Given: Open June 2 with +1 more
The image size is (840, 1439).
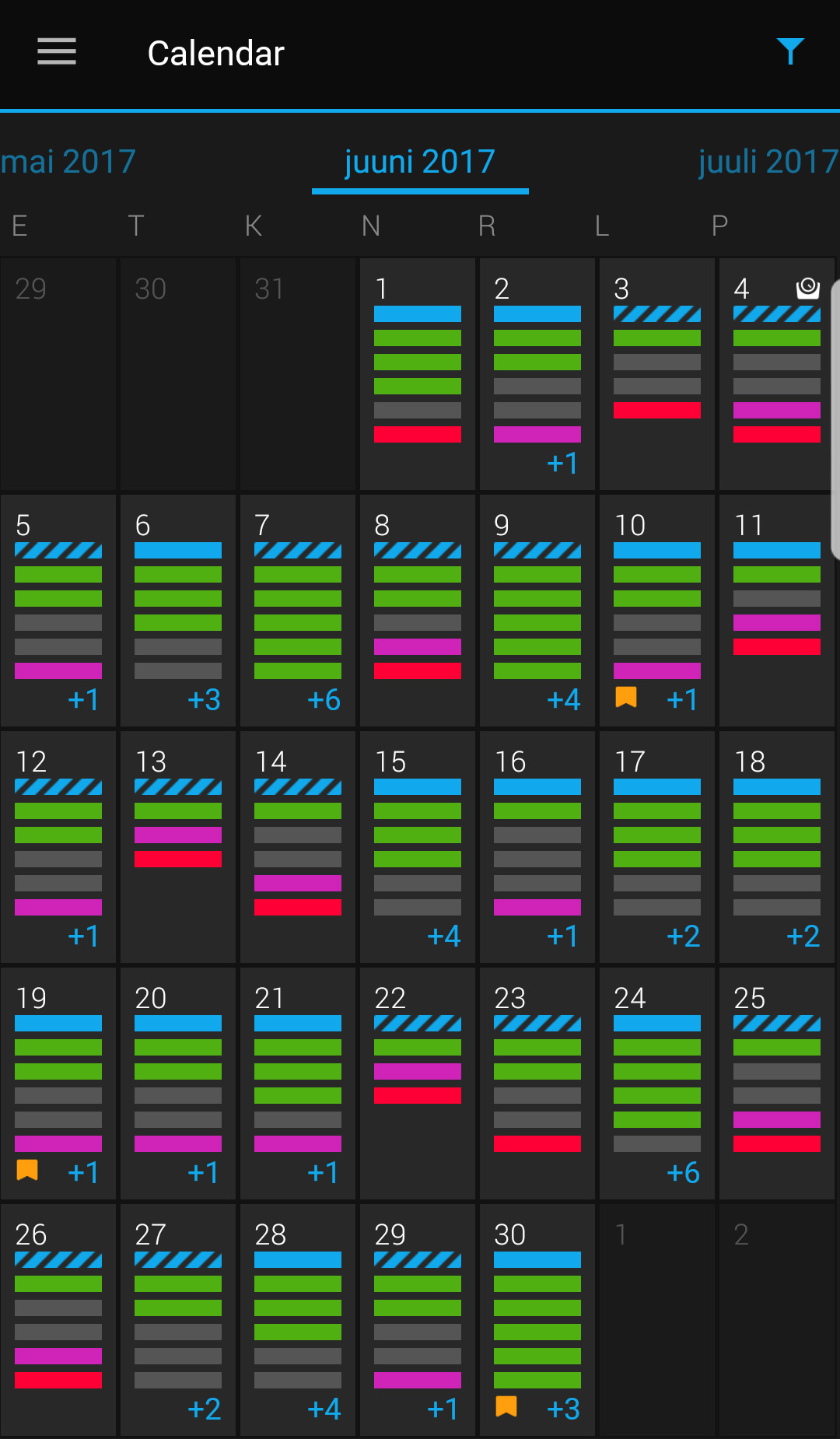Looking at the screenshot, I should tap(537, 374).
